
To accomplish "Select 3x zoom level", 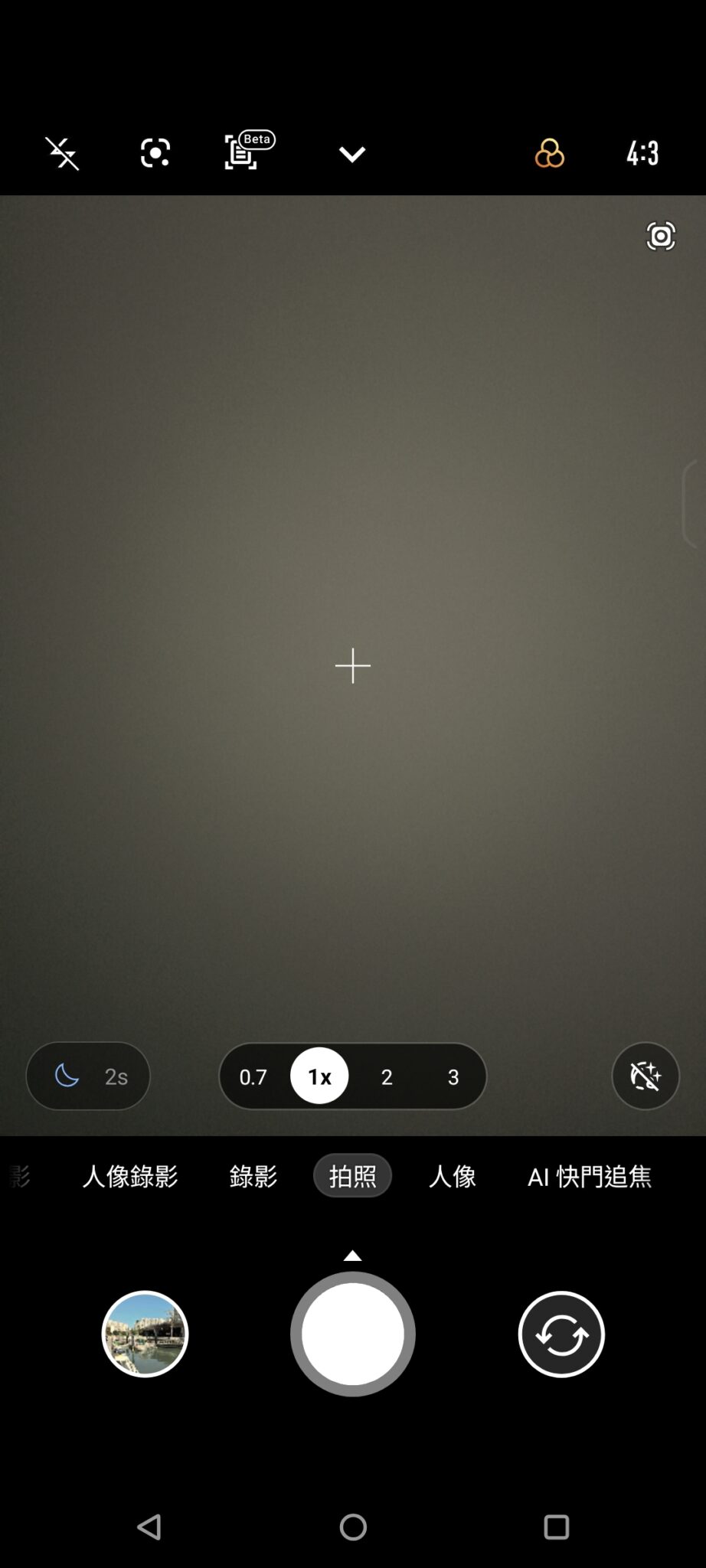I will pos(453,1076).
